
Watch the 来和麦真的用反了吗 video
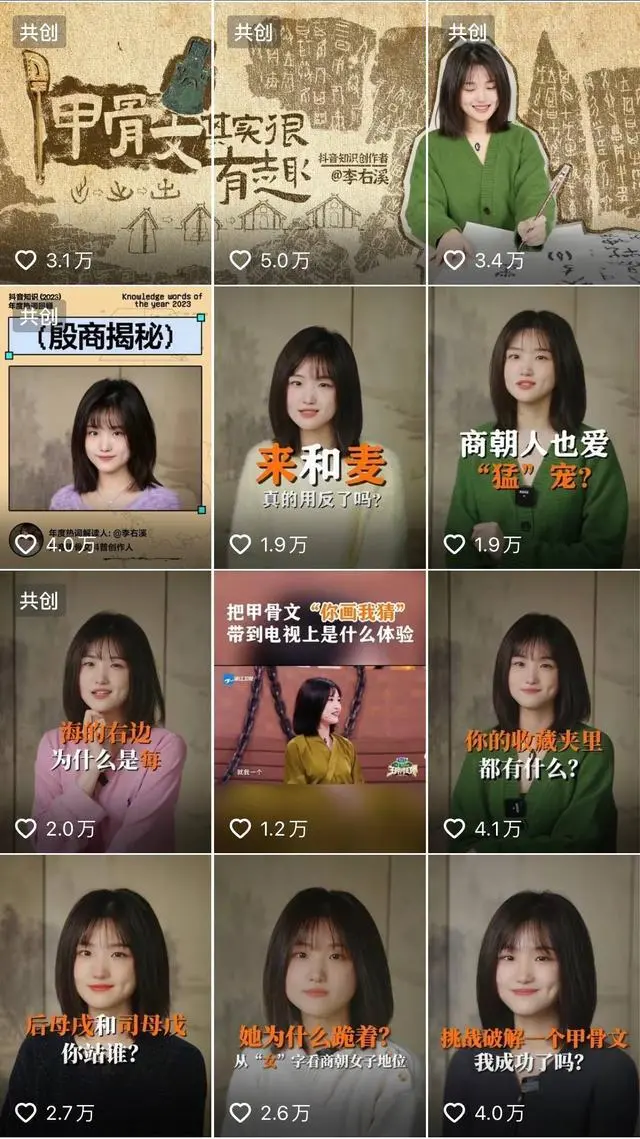coord(320,427)
